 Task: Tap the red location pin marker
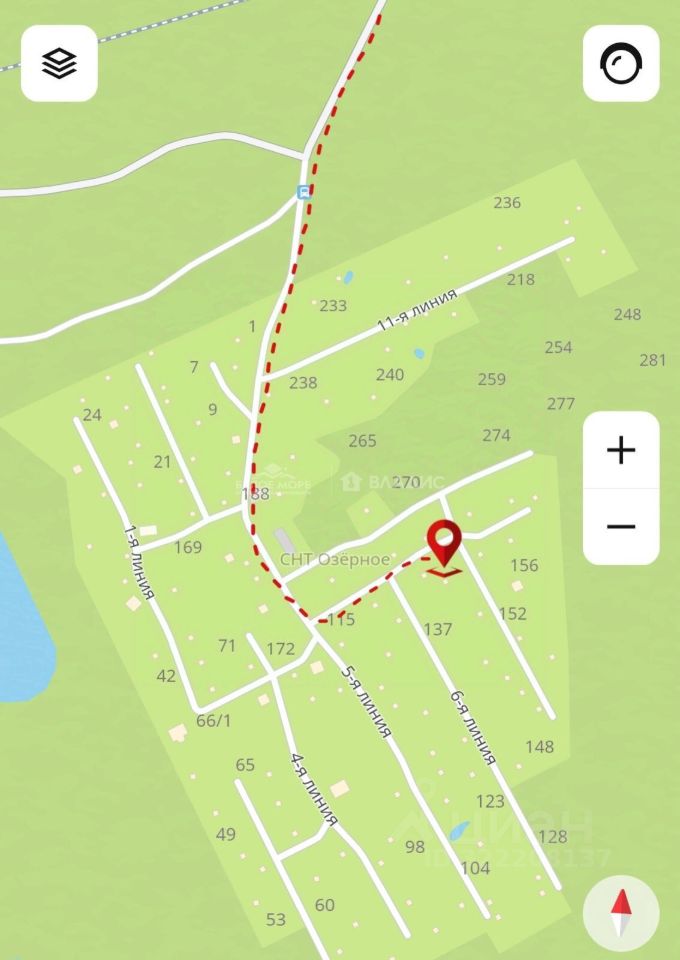point(444,545)
